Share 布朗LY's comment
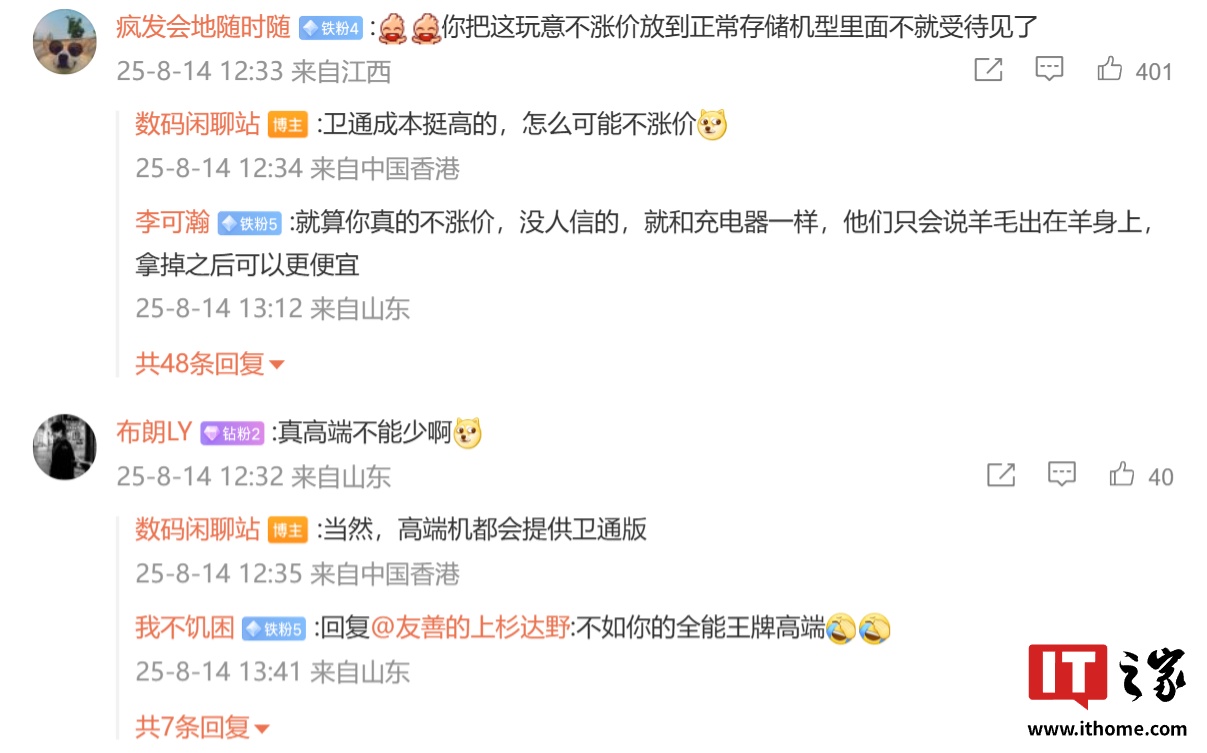Viewport: 1207px width, 753px height. (x=1001, y=475)
